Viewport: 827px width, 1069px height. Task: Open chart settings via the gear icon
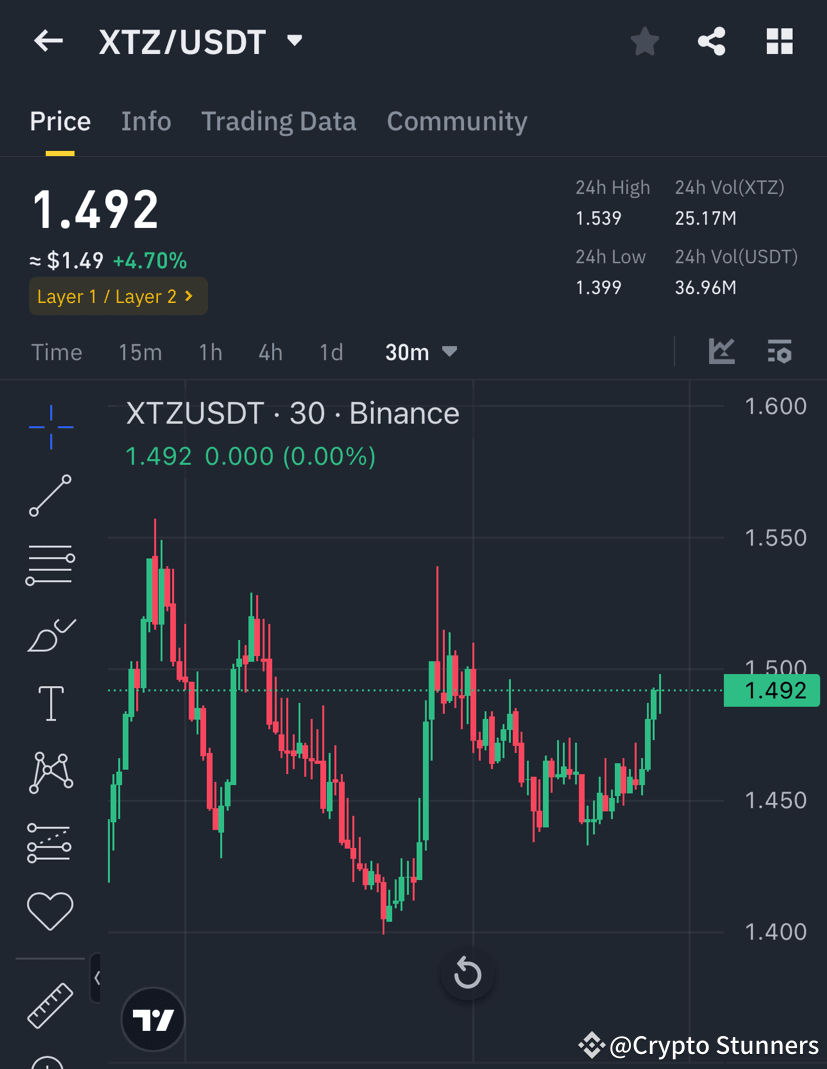coord(779,352)
